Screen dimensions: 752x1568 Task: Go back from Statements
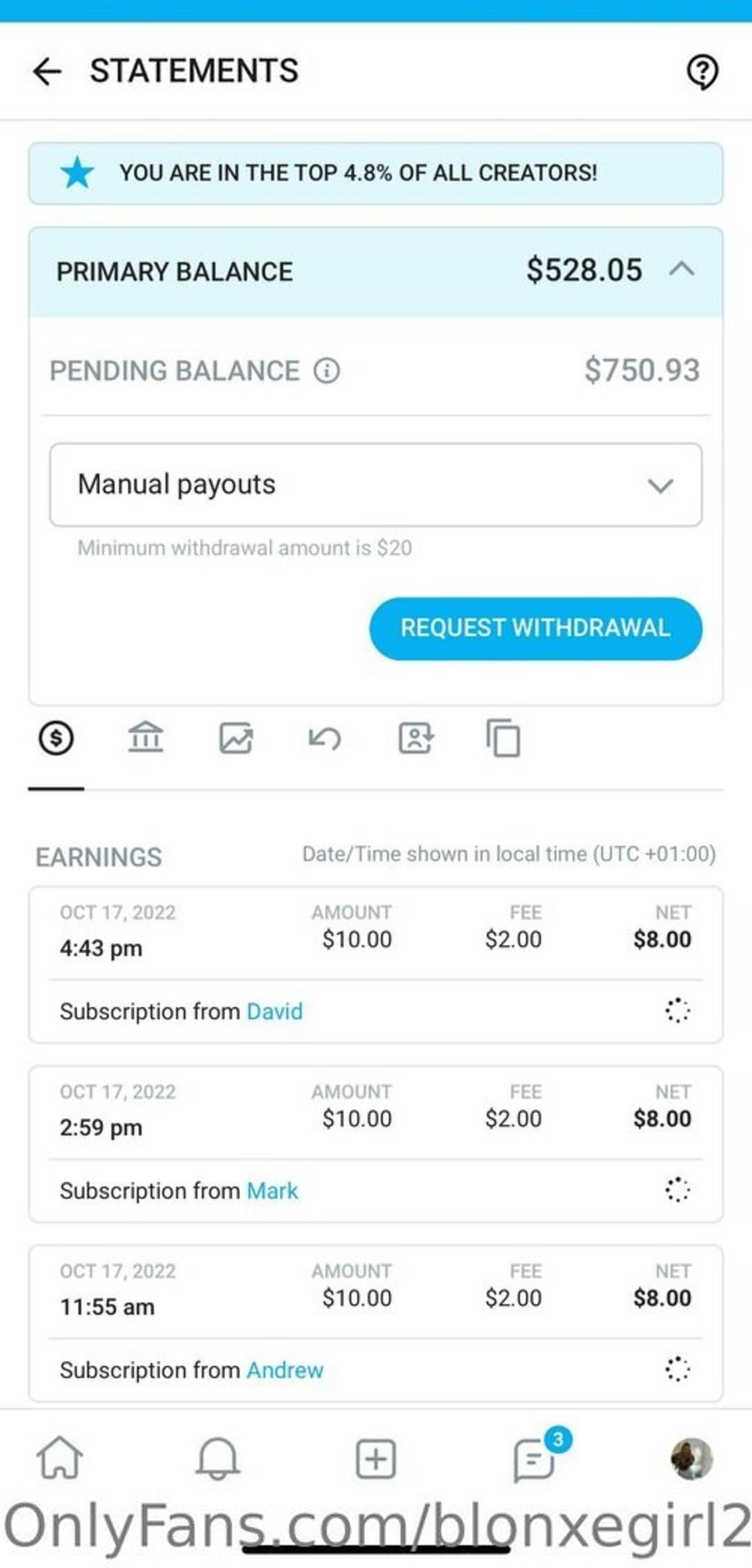pyautogui.click(x=47, y=71)
